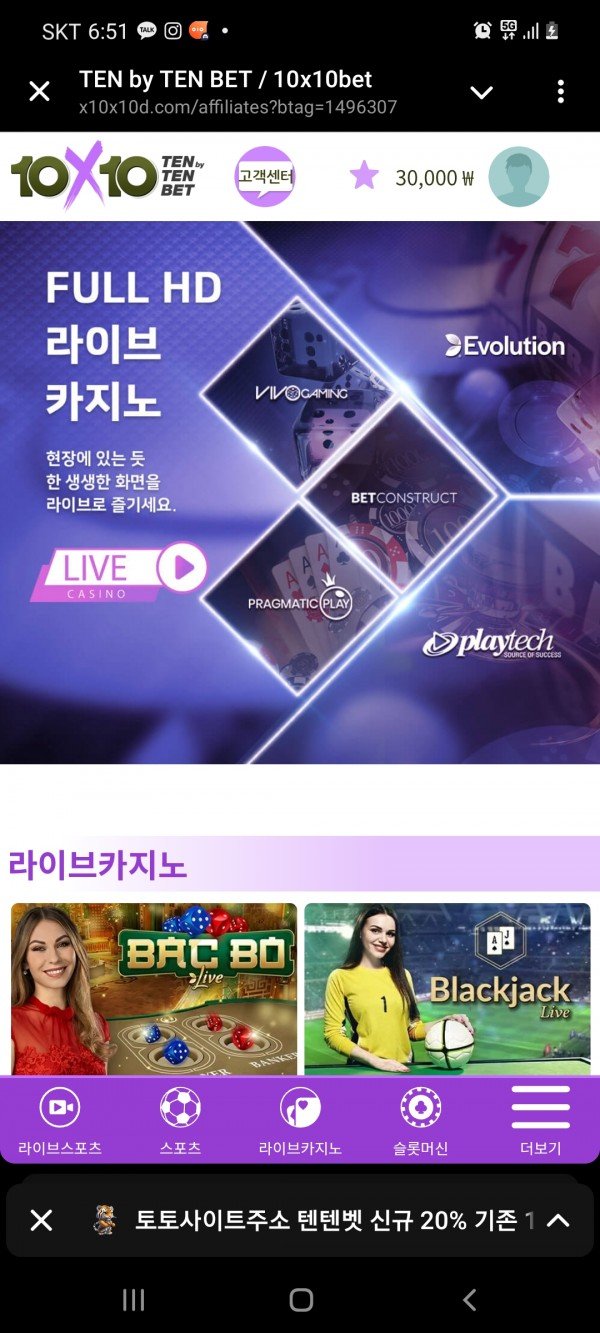Image resolution: width=600 pixels, height=1333 pixels.
Task: Dismiss the 토토사이트주소 banner
Action: (41, 1220)
